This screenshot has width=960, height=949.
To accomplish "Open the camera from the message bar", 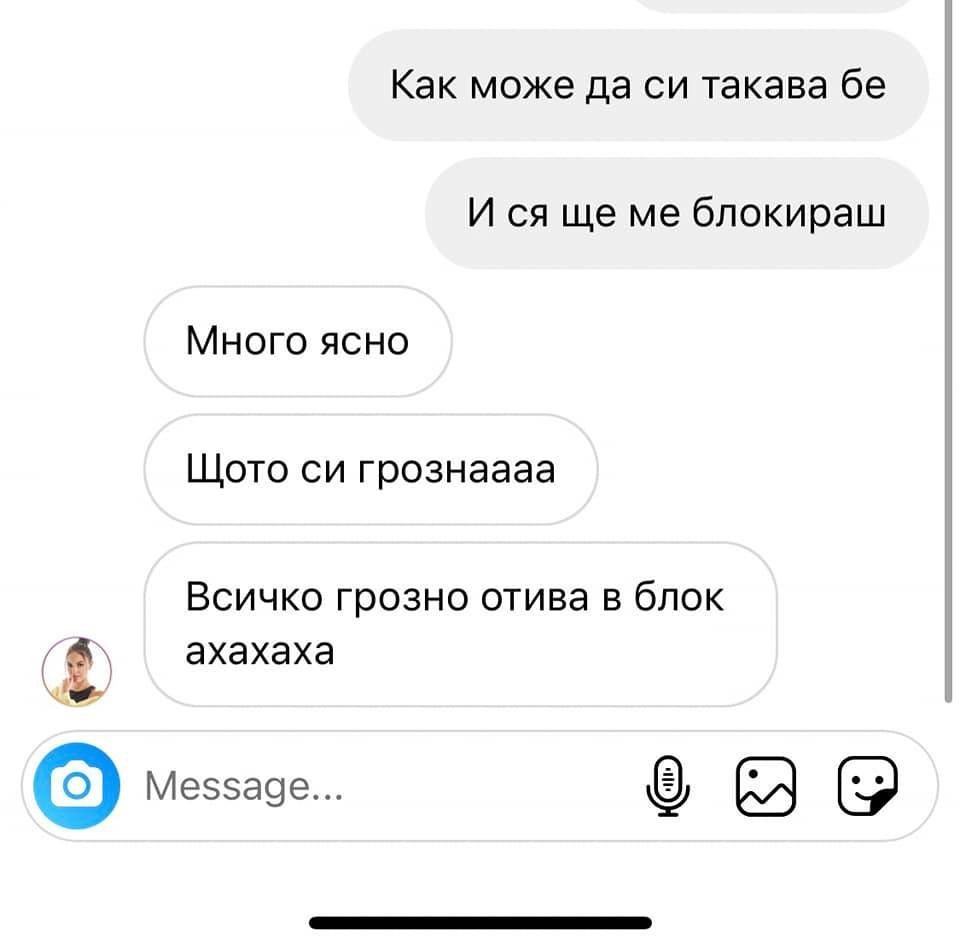I will [x=75, y=786].
